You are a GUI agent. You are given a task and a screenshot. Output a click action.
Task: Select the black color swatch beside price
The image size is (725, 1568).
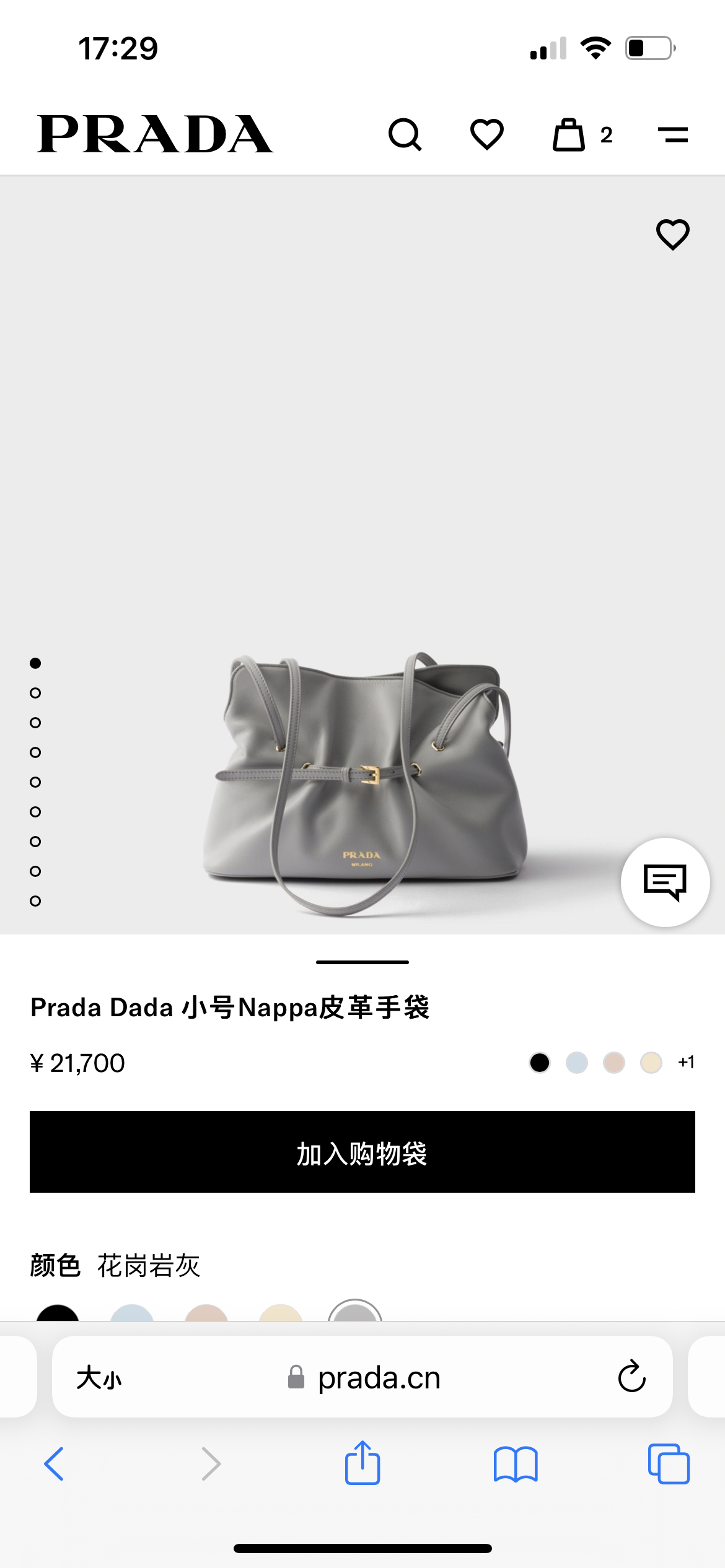pos(540,1063)
